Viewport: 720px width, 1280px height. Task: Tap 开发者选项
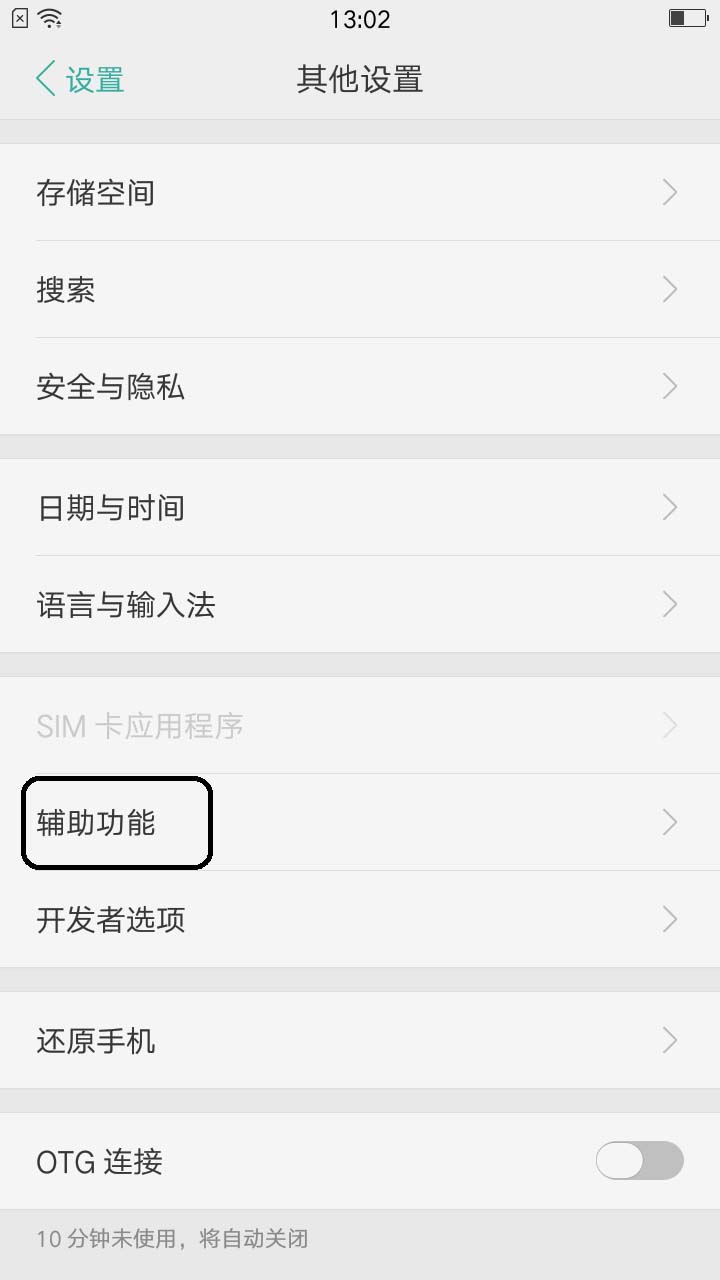[x=360, y=919]
